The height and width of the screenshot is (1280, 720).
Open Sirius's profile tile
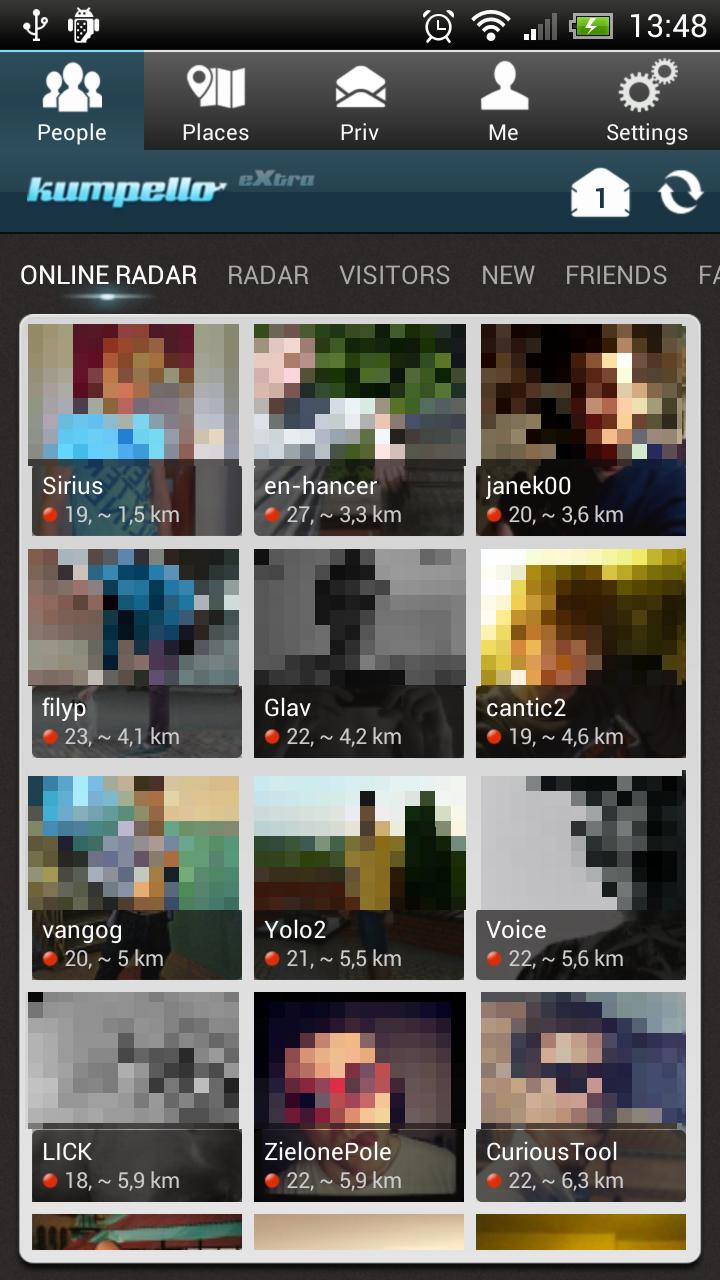(x=135, y=430)
